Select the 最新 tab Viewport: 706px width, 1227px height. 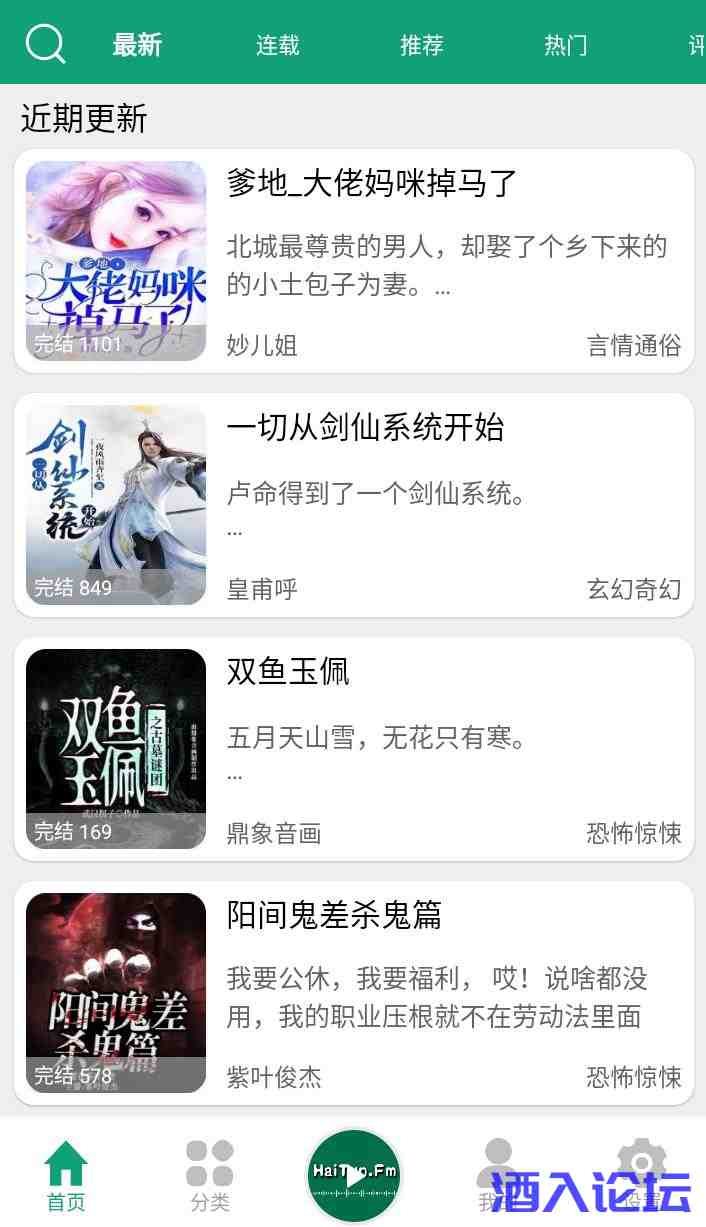tap(137, 45)
